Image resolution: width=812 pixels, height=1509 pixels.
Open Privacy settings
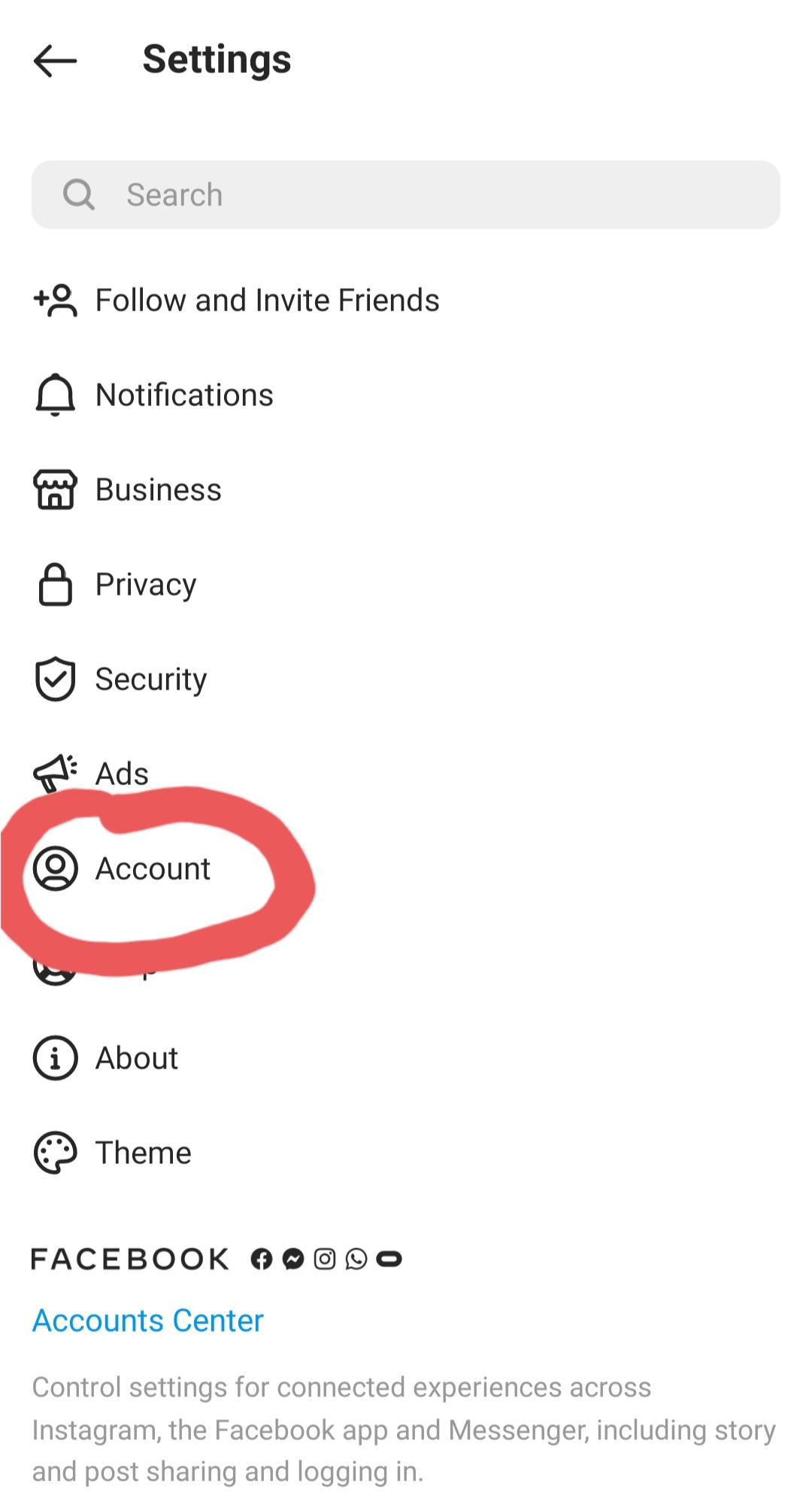[406, 584]
